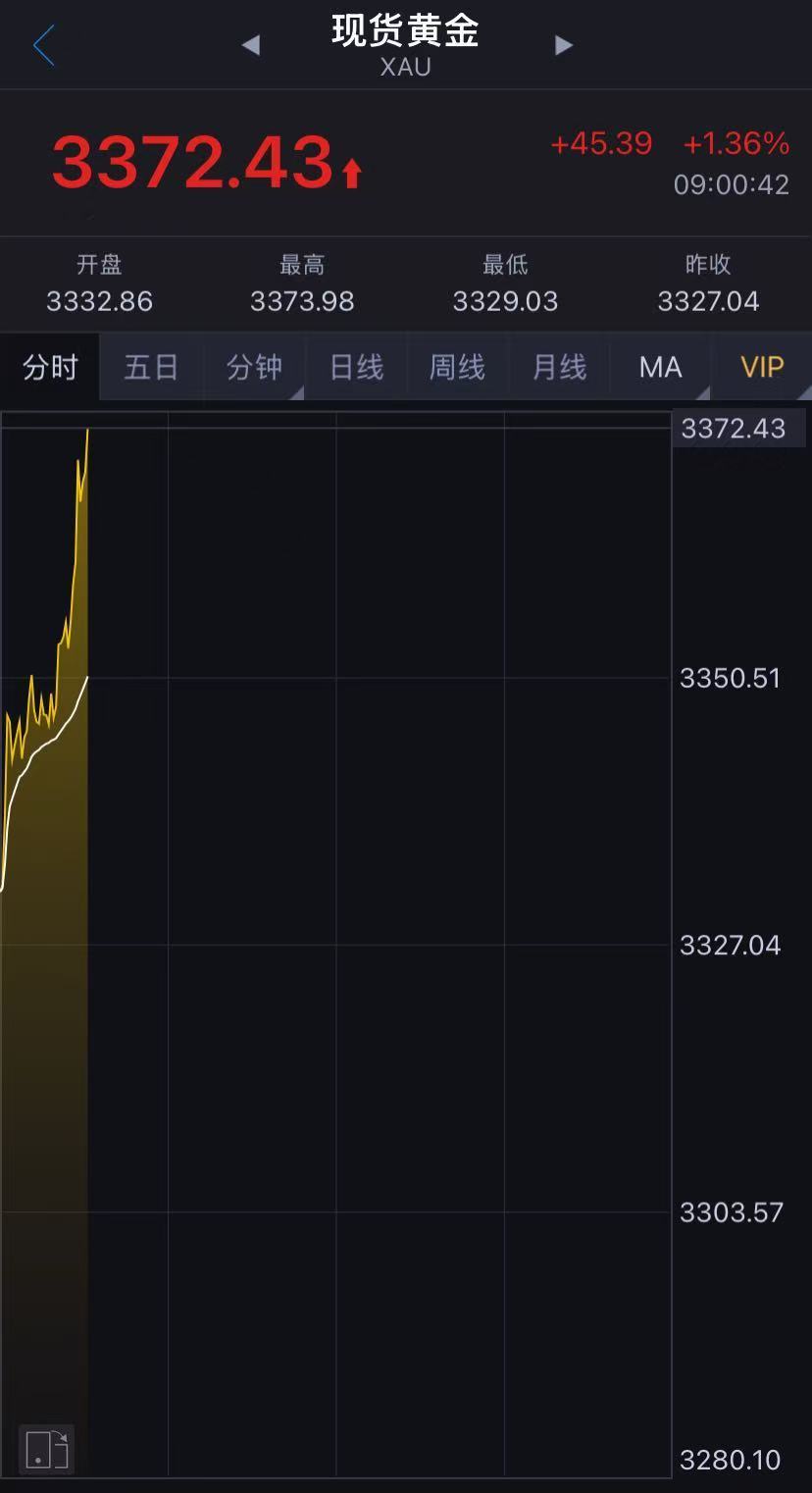Show the 日线 daily chart
This screenshot has width=812, height=1493.
(x=355, y=367)
